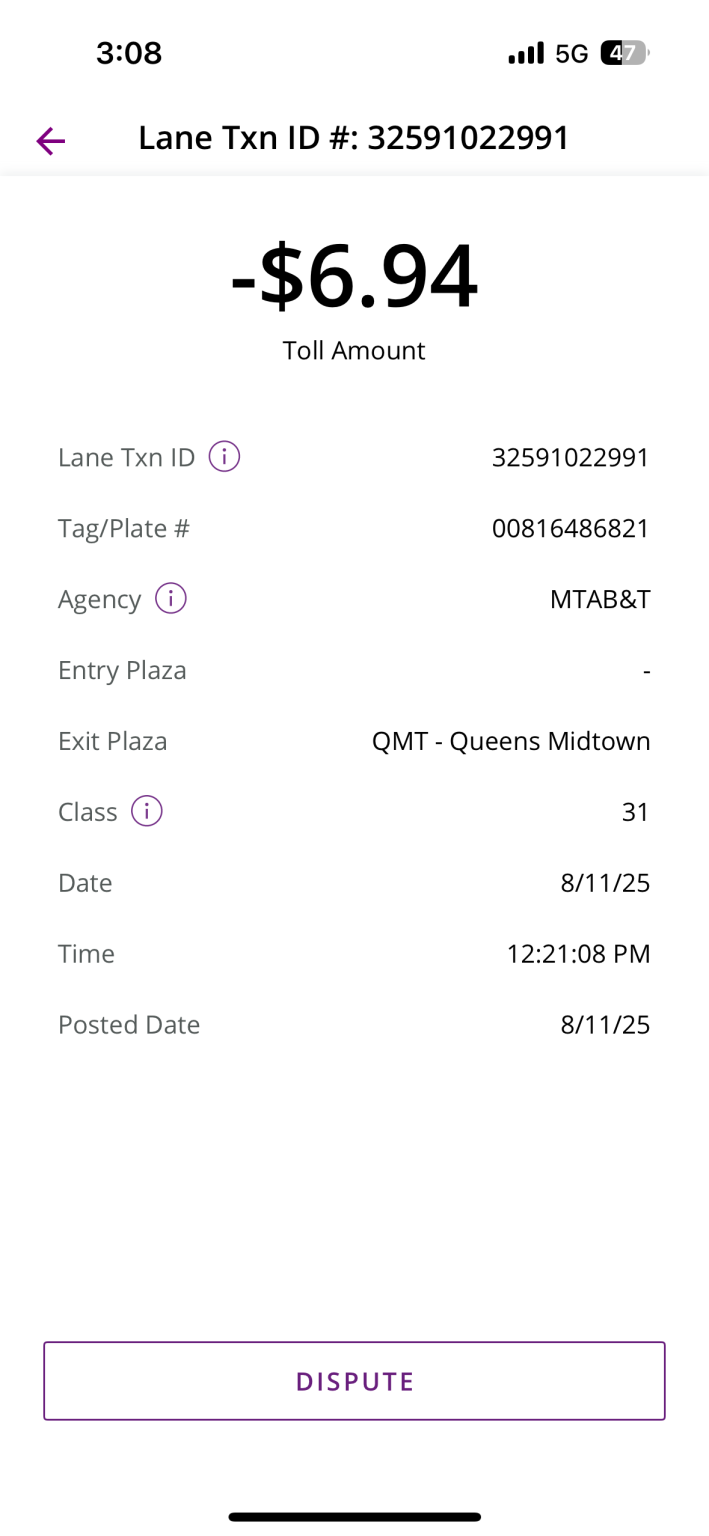Go back using the purple arrow
709x1536 pixels.
[51, 141]
